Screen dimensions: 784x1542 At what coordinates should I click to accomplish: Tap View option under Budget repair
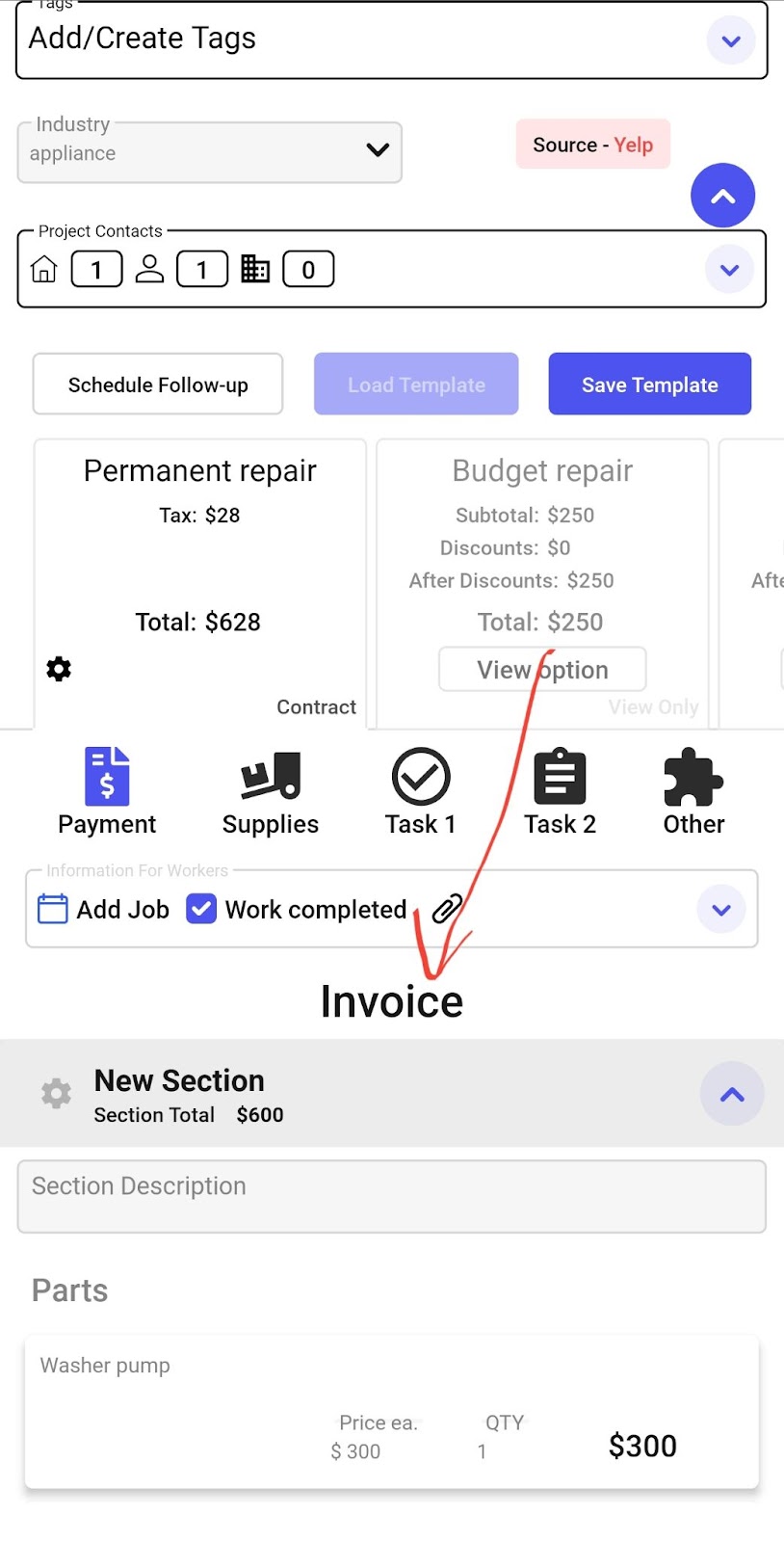click(542, 669)
